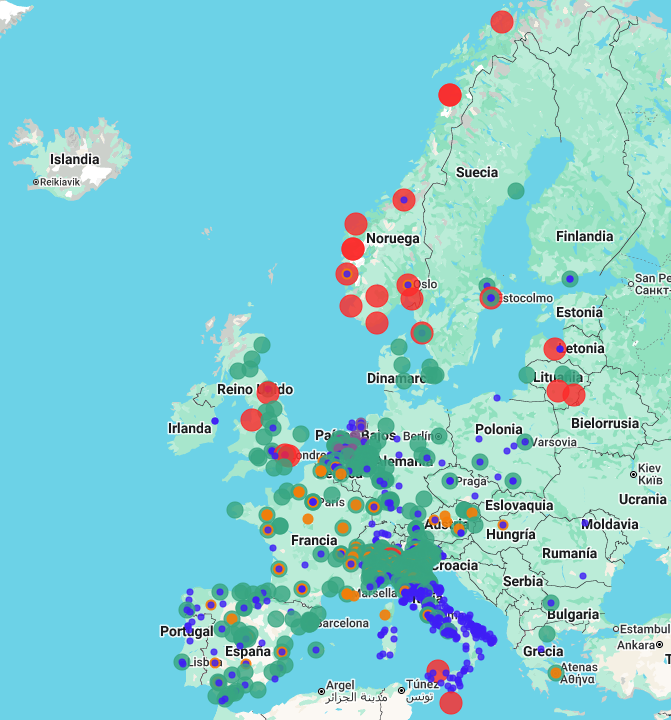The height and width of the screenshot is (720, 671).
Task: Tap the northernmost red marker in Norway
Action: coord(502,22)
